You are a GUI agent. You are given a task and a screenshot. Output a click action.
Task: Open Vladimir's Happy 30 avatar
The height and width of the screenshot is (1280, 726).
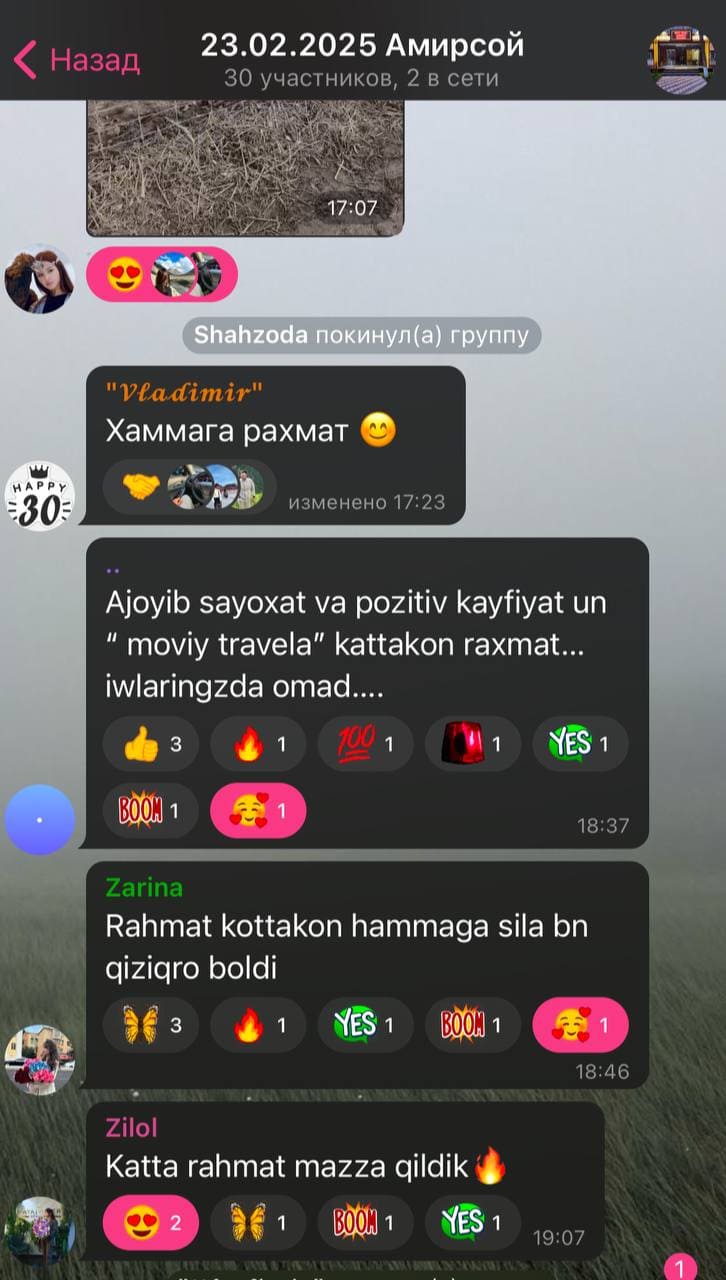pos(40,496)
